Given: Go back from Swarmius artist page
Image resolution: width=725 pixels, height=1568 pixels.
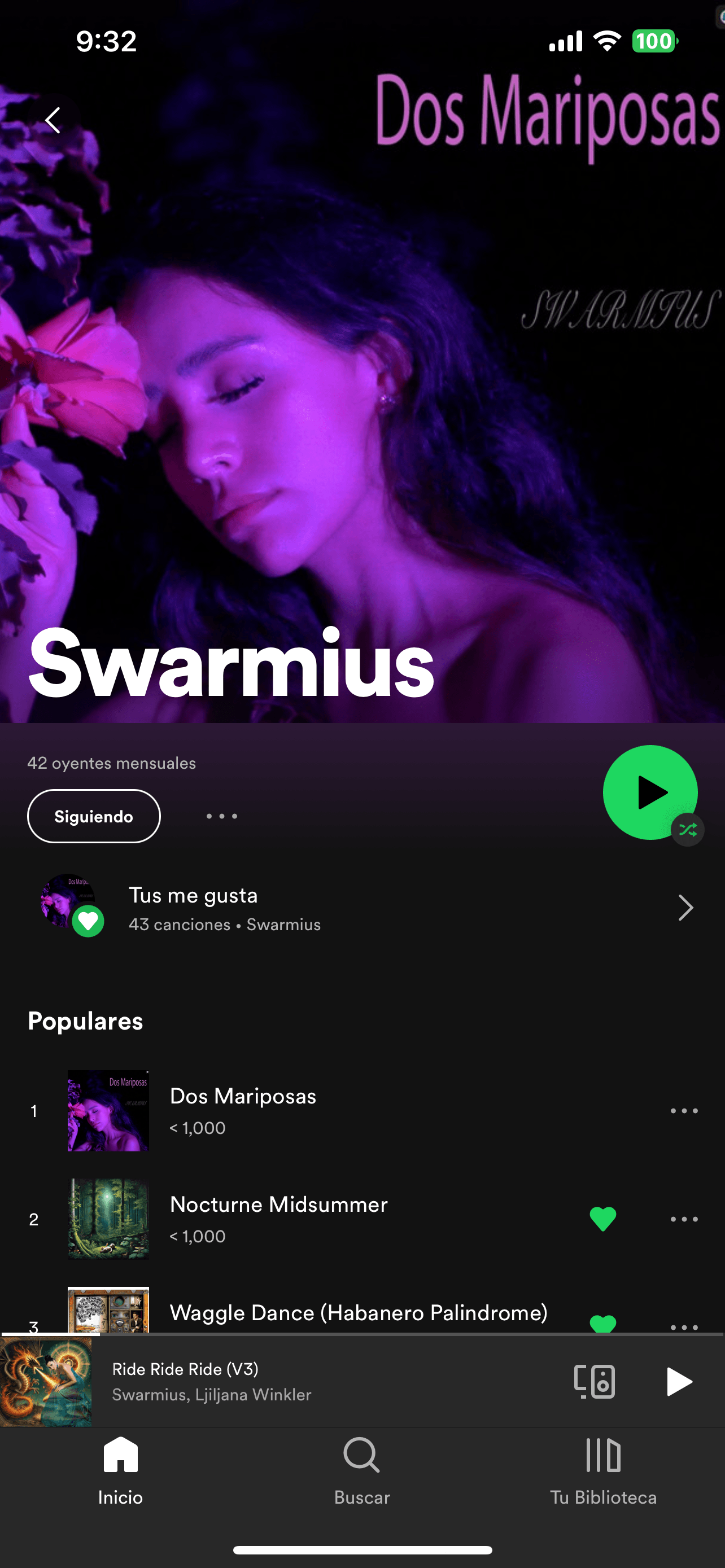Looking at the screenshot, I should (53, 121).
